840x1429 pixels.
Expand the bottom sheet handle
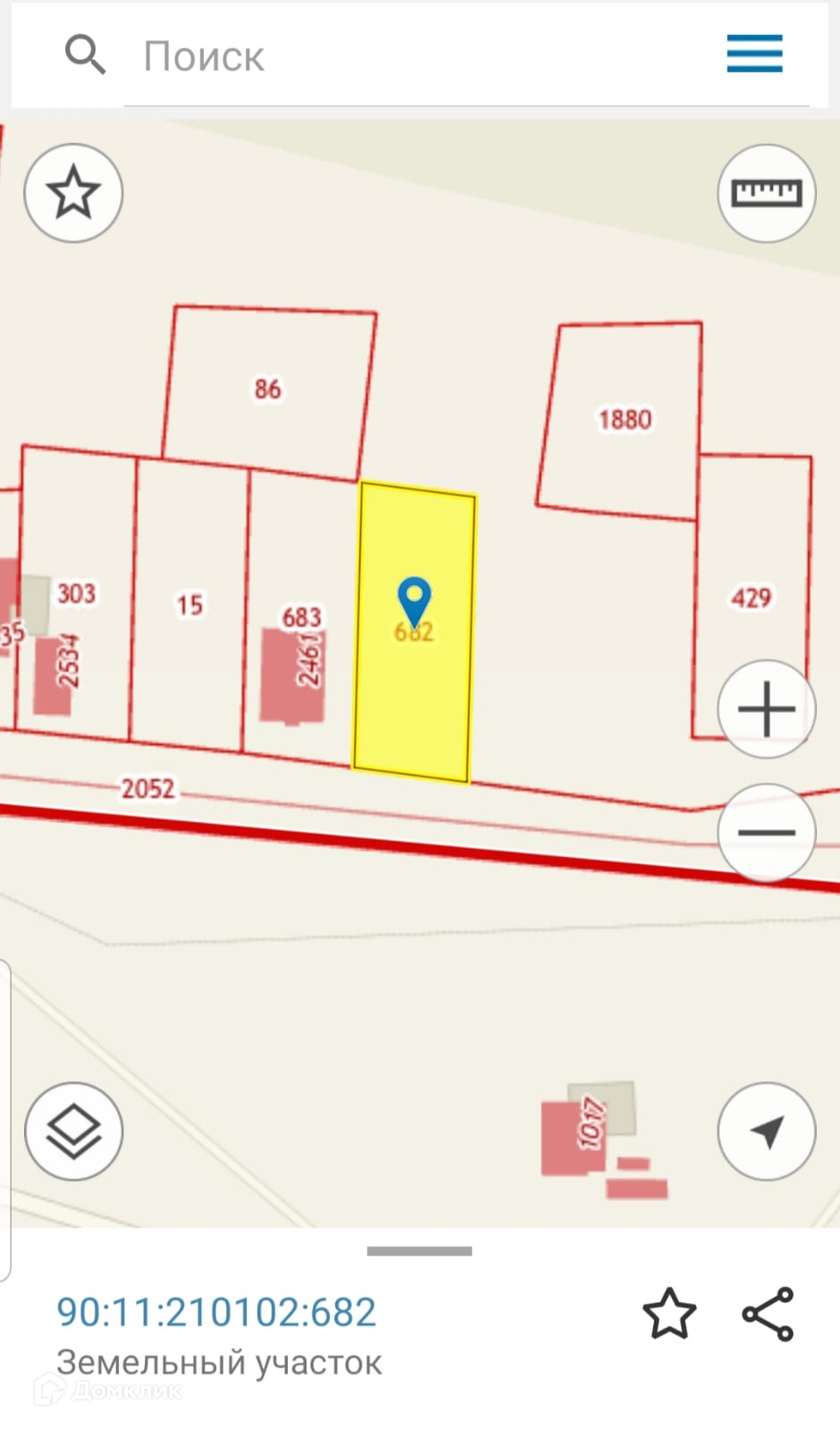coord(419,1251)
